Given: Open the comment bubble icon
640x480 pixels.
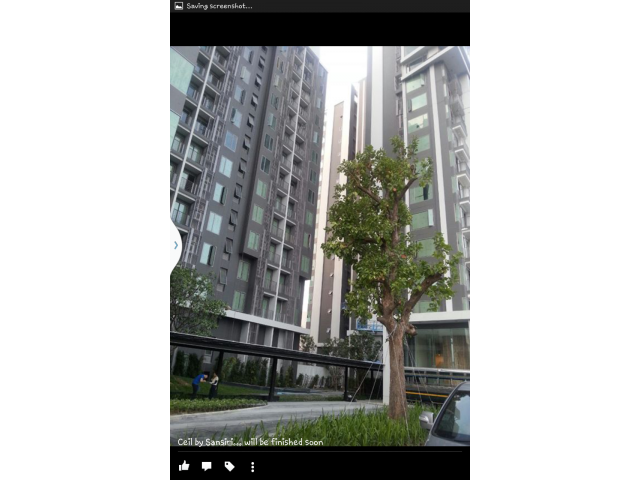Looking at the screenshot, I should (x=207, y=466).
